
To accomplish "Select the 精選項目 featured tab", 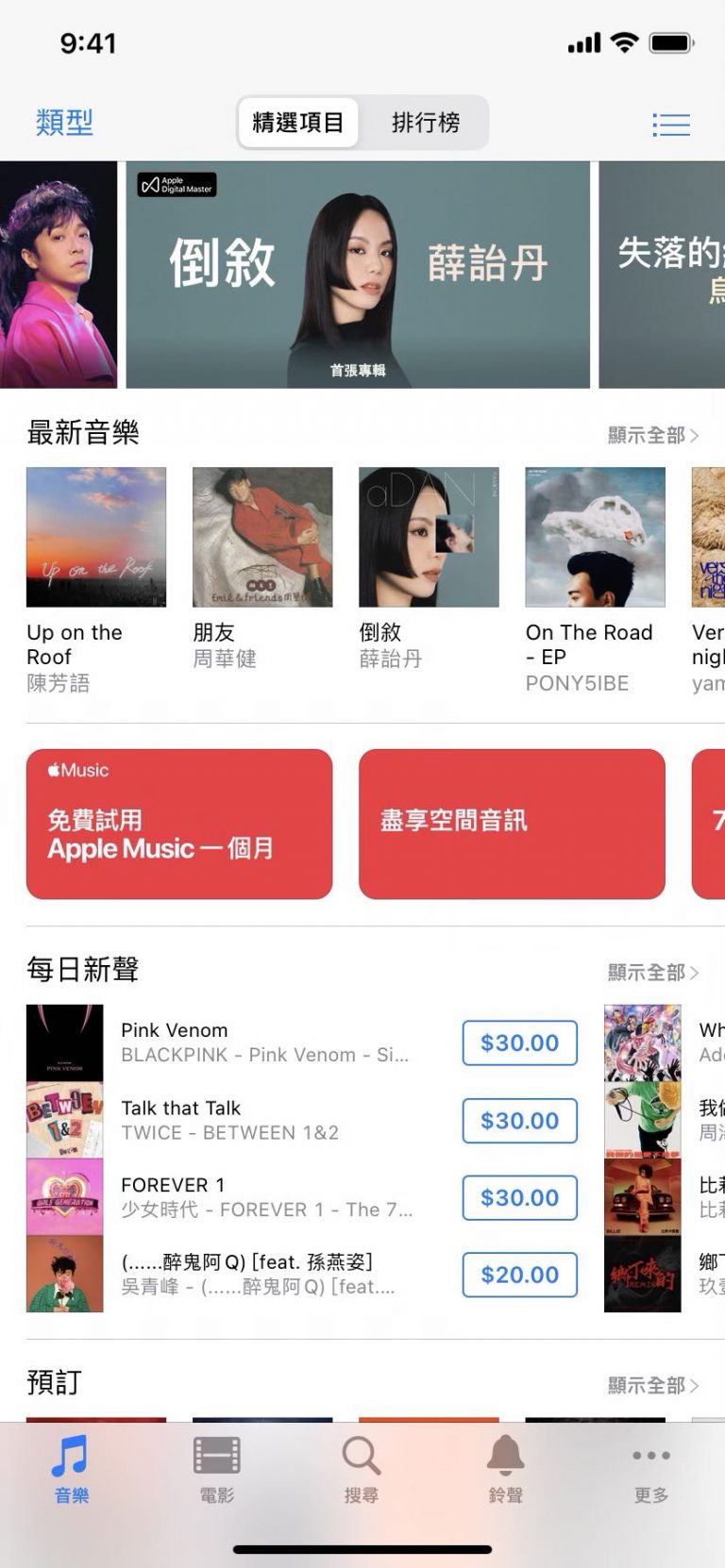I will point(298,123).
